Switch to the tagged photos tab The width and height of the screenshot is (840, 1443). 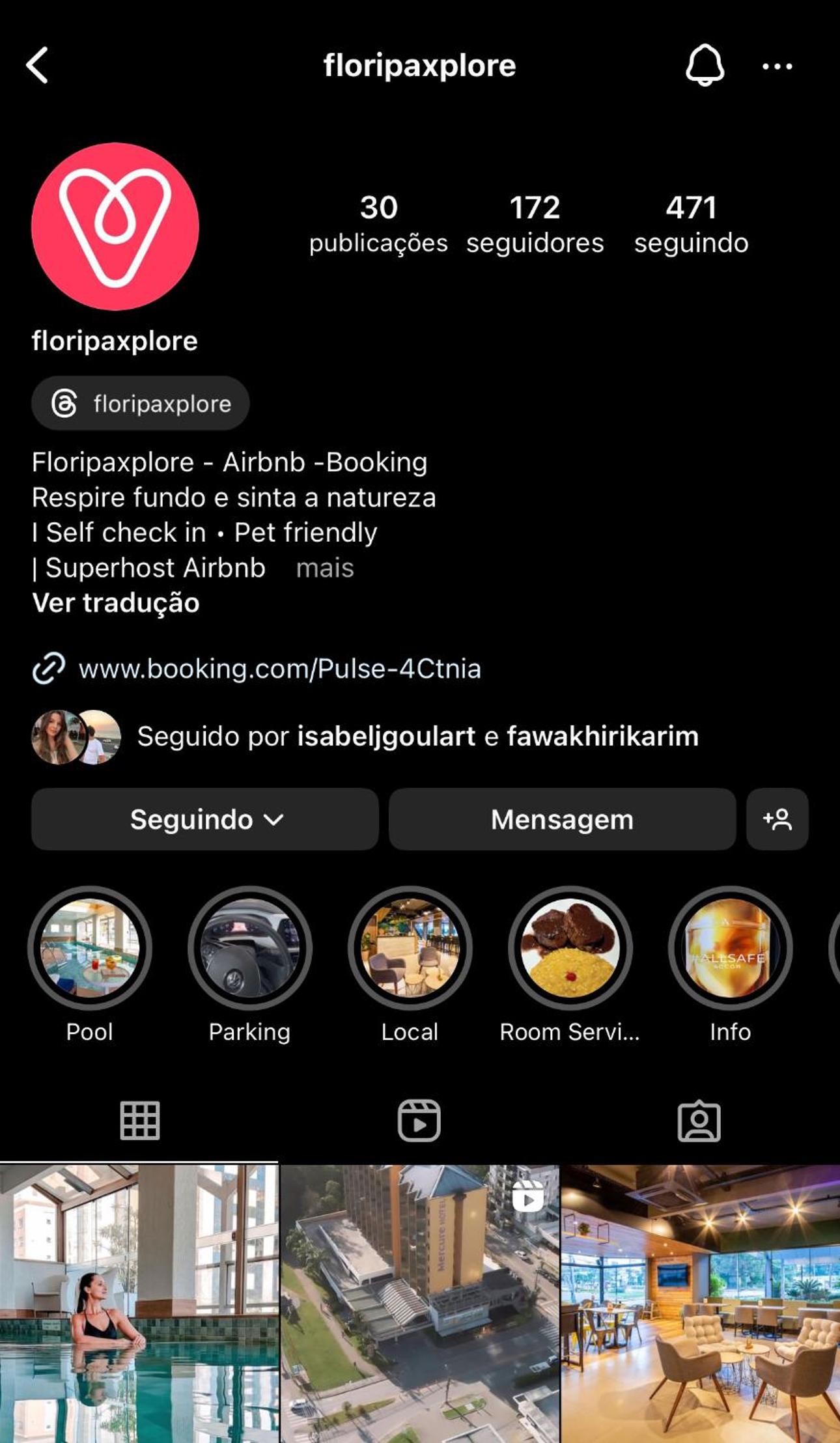point(699,1121)
